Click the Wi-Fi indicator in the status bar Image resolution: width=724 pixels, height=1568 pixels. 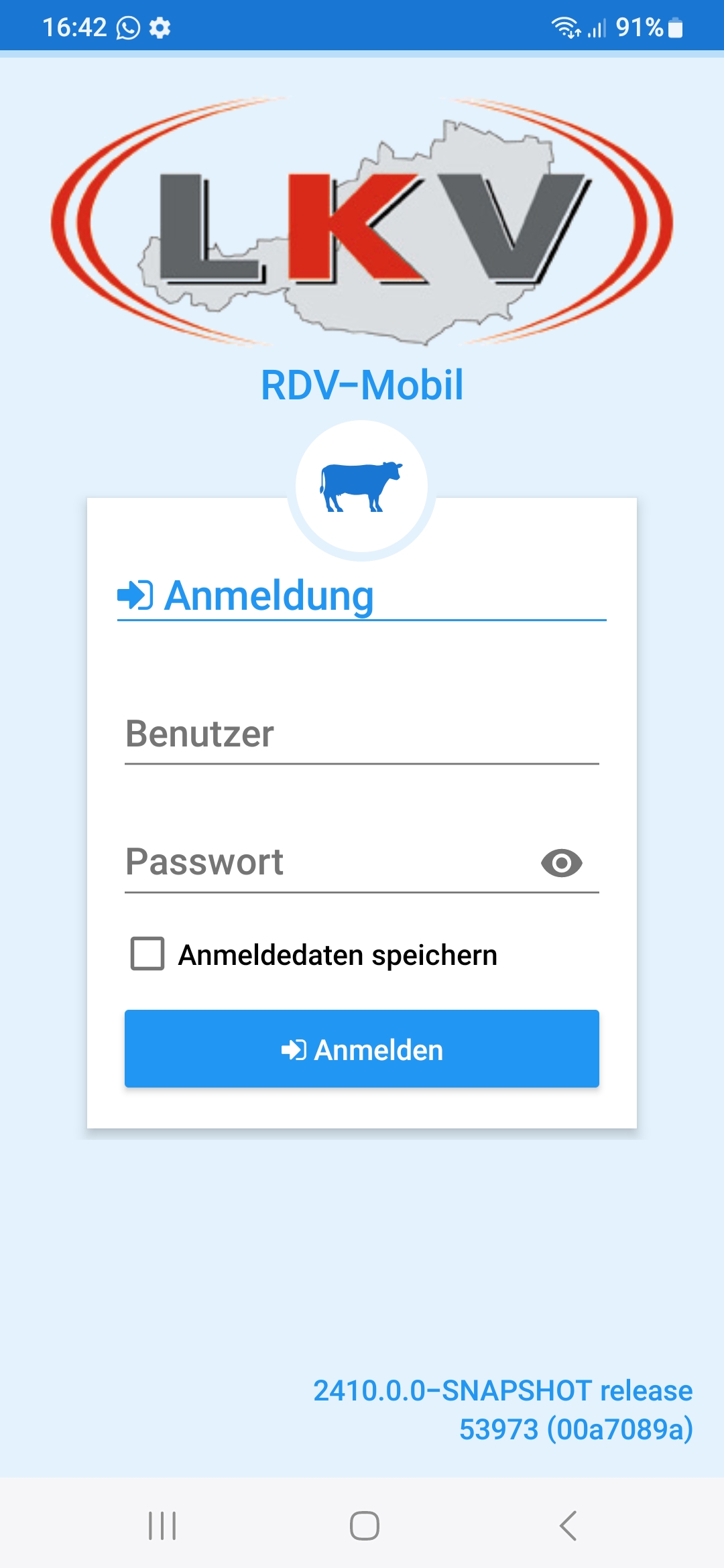[565, 27]
